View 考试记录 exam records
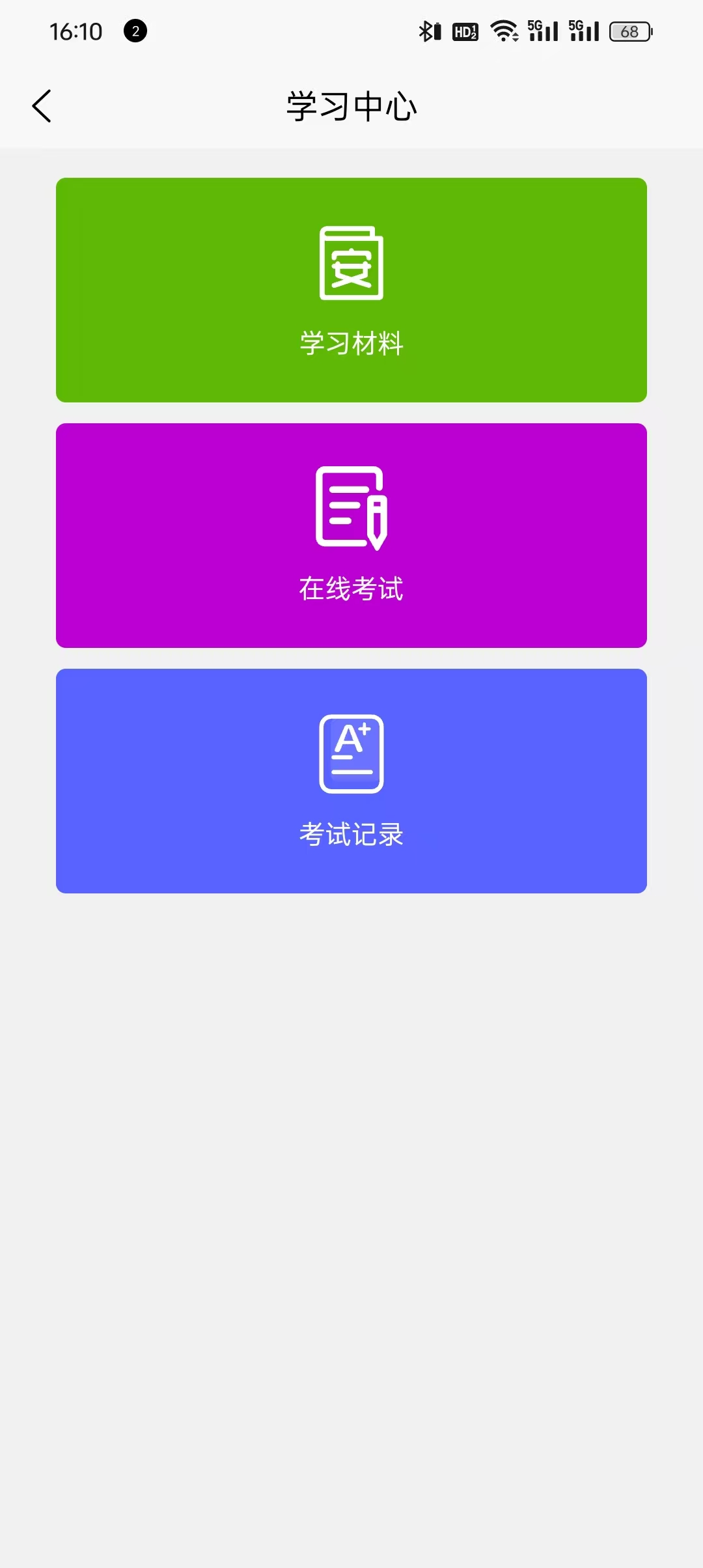703x1568 pixels. (x=351, y=781)
